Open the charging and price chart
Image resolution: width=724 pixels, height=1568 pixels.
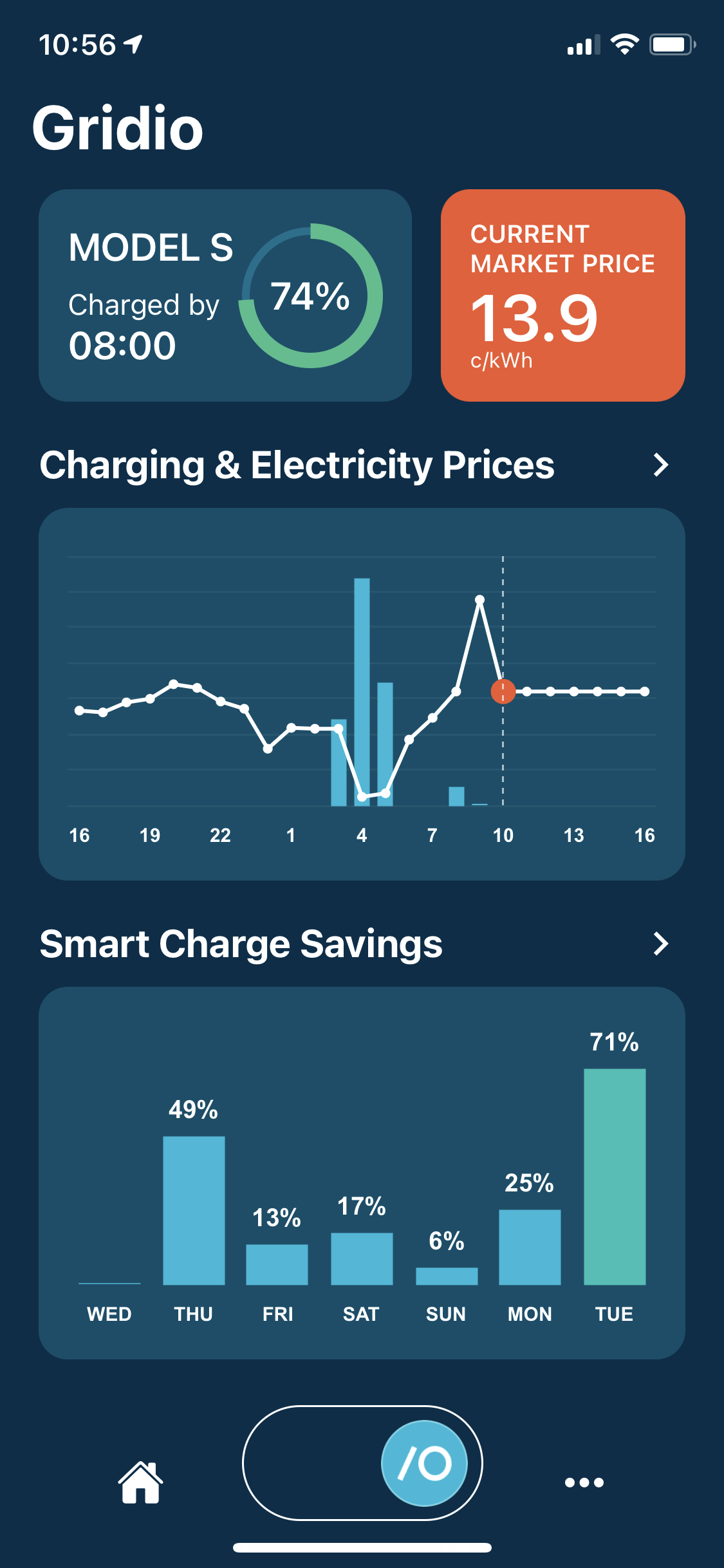[362, 694]
